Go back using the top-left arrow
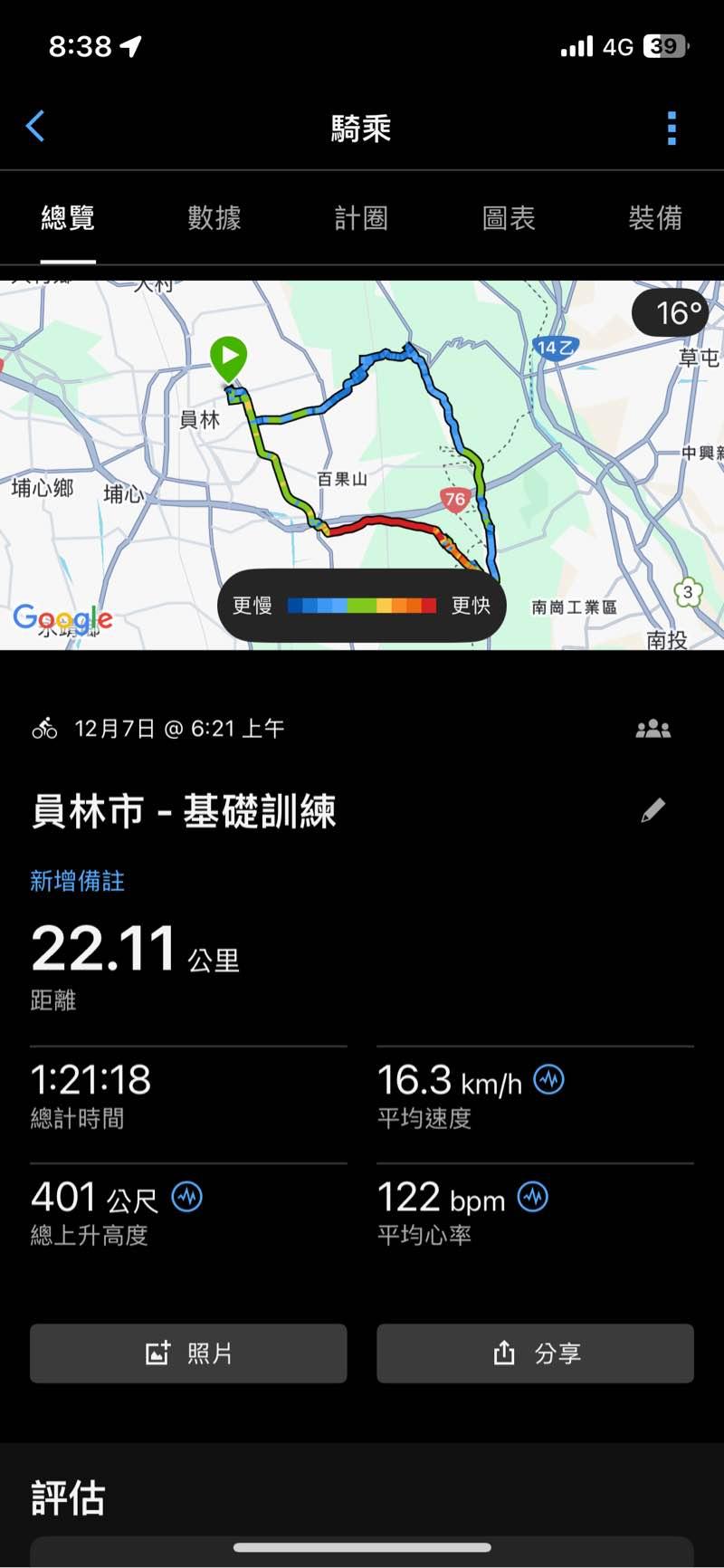Image resolution: width=724 pixels, height=1568 pixels. coord(36,128)
